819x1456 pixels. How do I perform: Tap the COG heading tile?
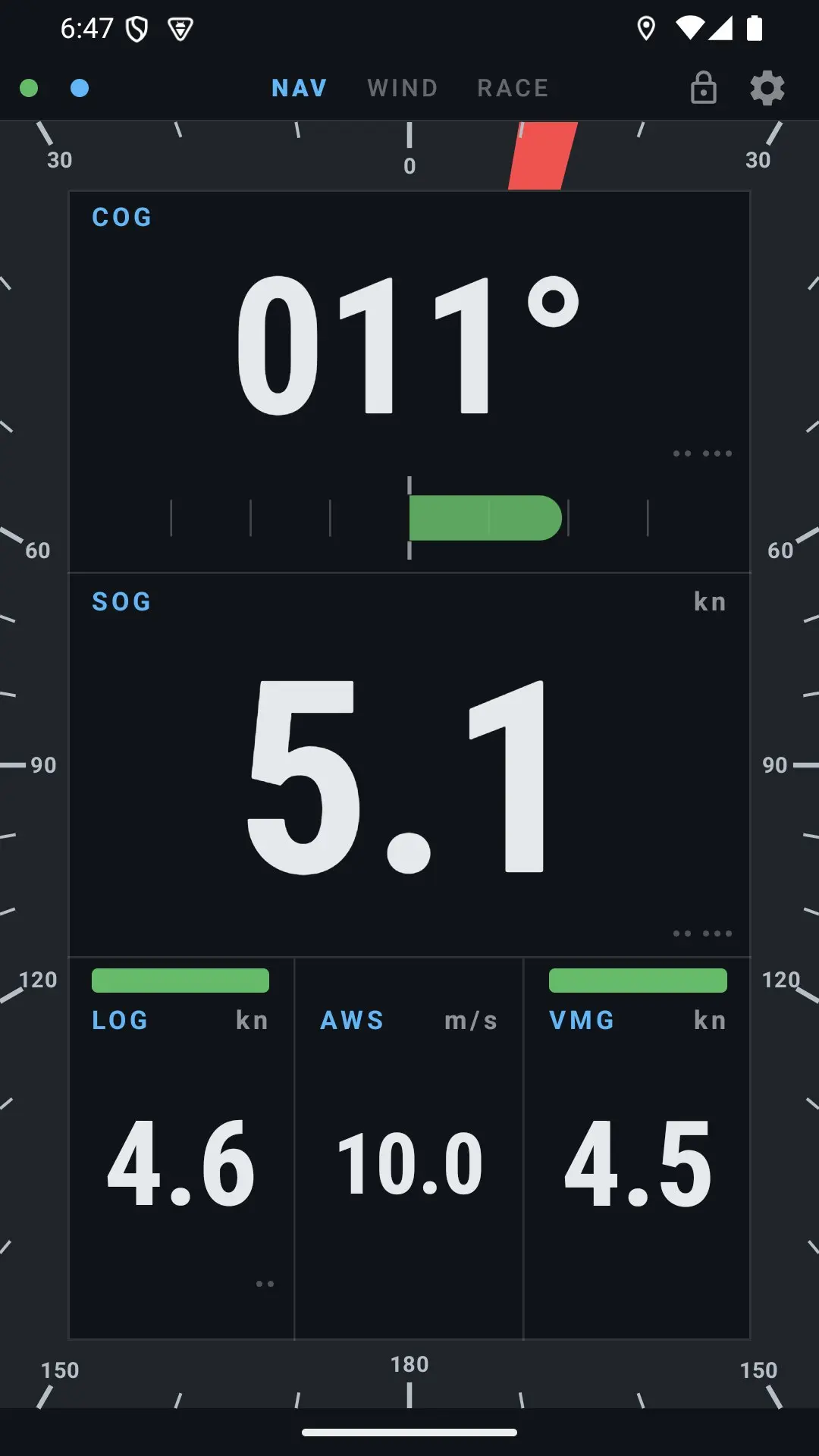[409, 381]
